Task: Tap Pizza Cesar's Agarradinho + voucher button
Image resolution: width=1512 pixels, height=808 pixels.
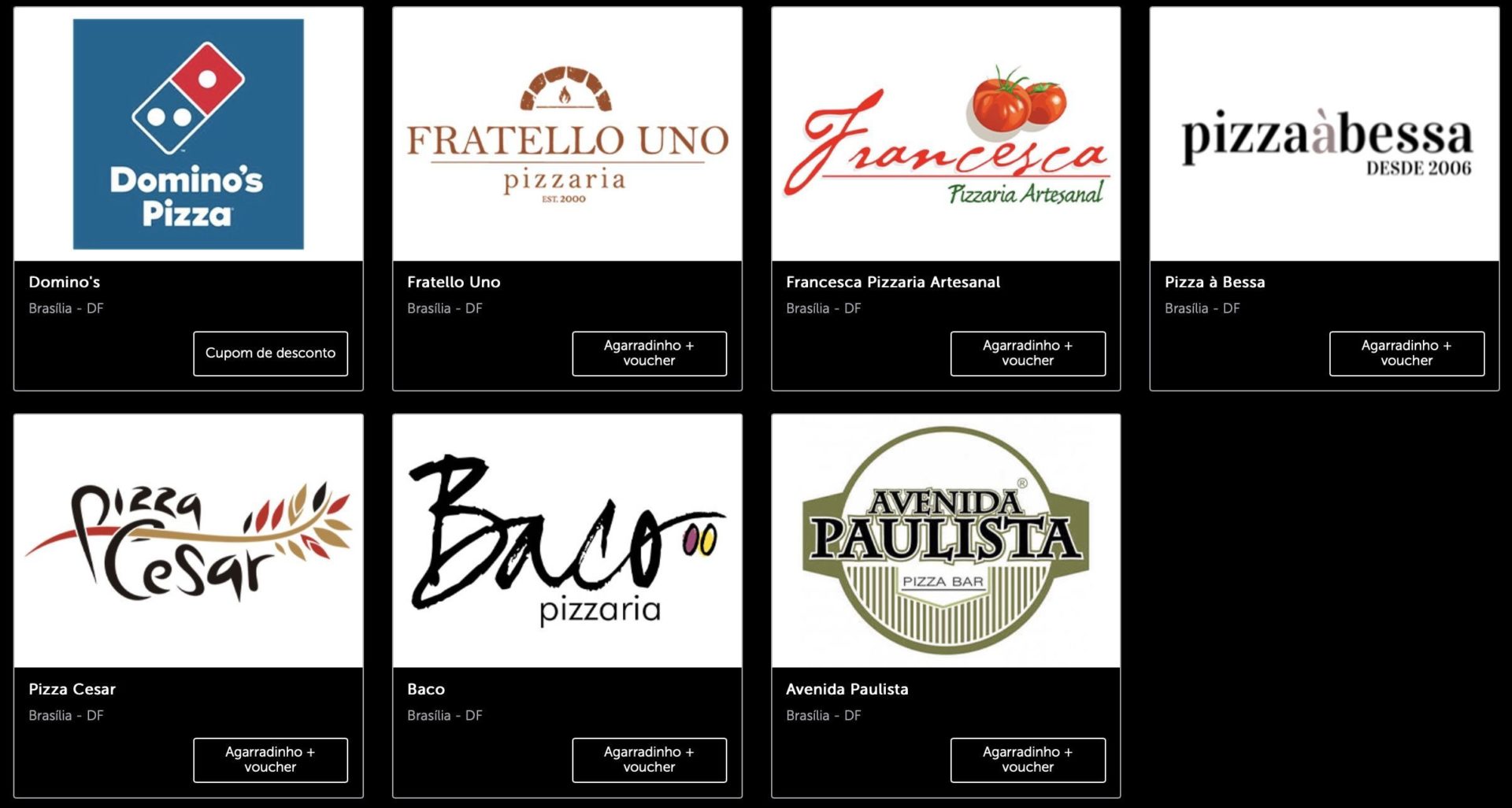Action: (270, 759)
